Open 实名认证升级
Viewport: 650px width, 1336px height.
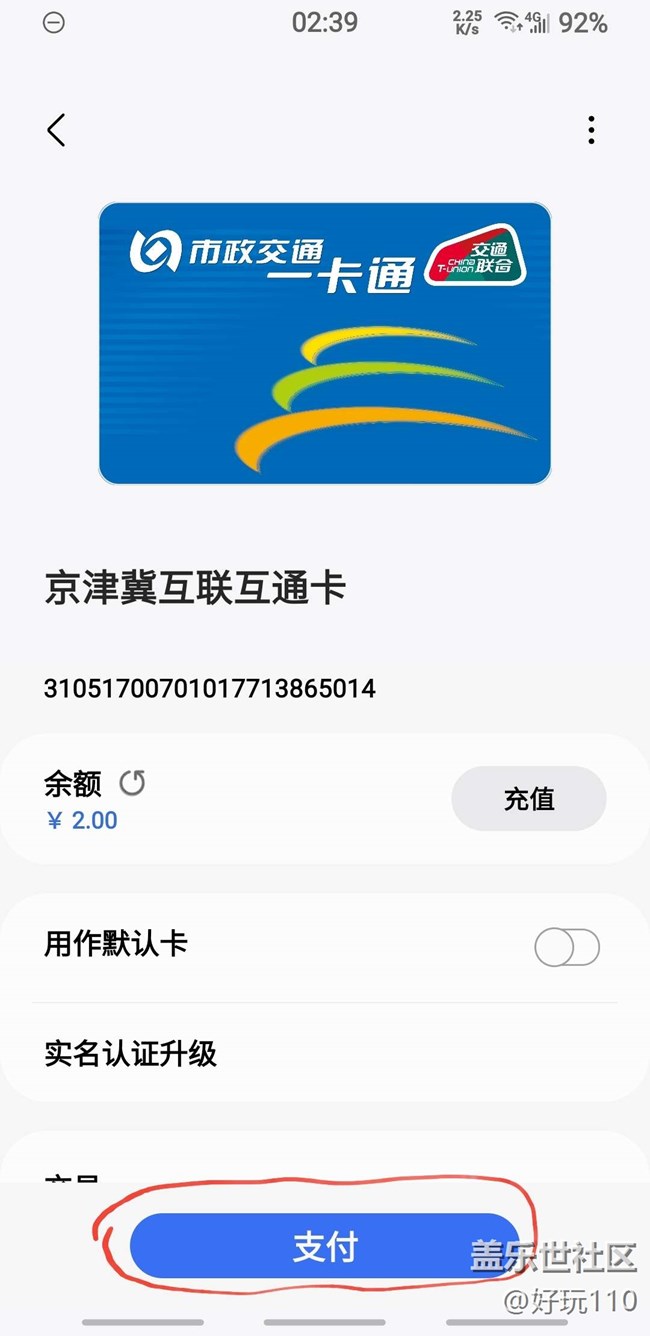(x=130, y=1053)
